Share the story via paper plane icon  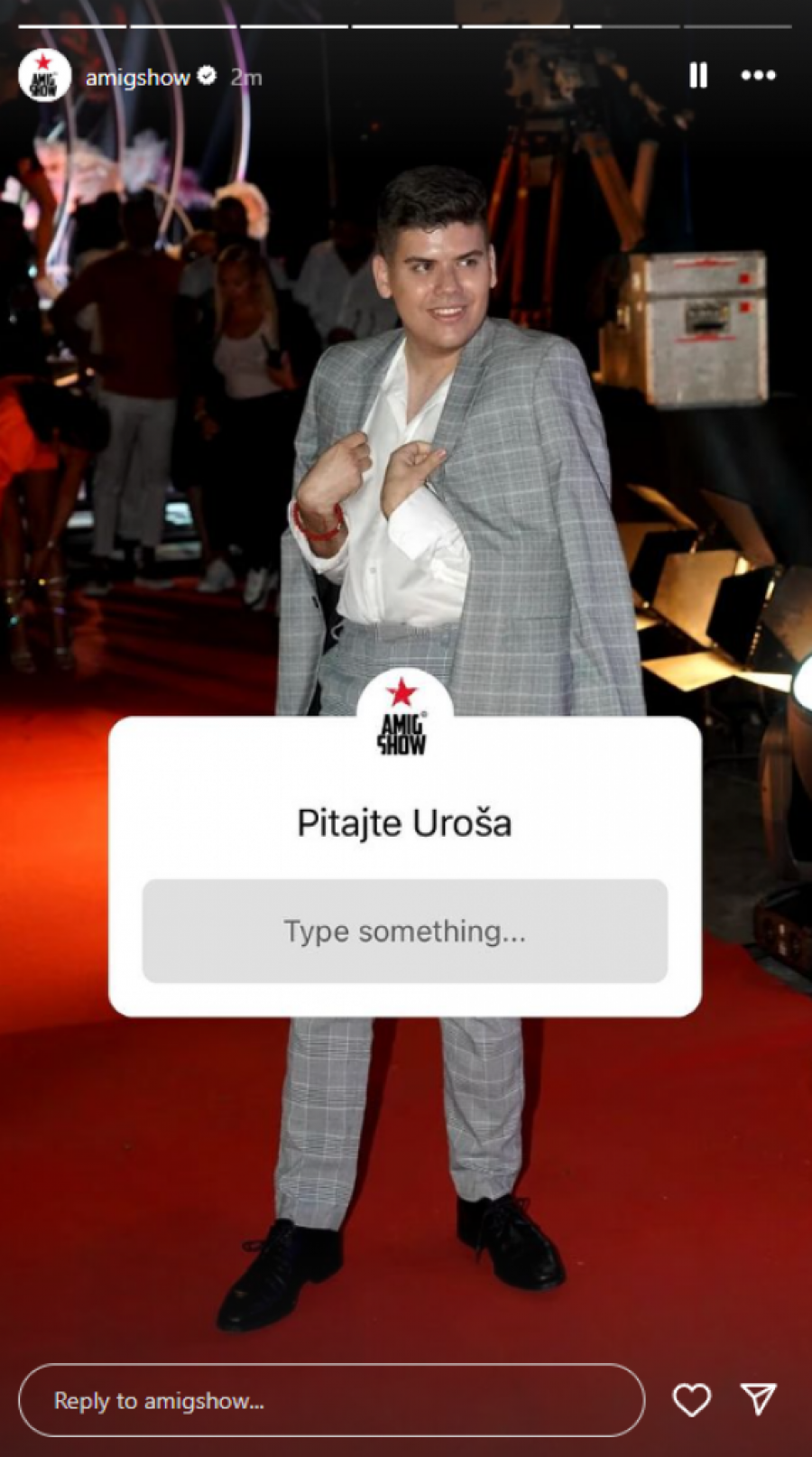pos(758,1399)
